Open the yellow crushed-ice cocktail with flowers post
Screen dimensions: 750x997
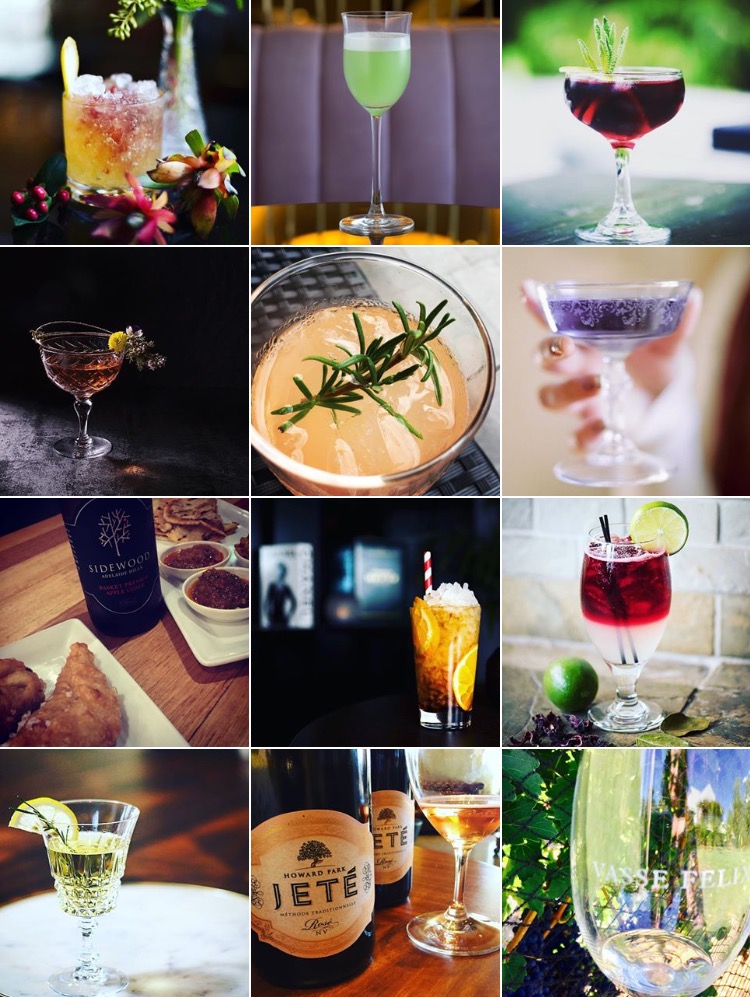click(x=124, y=122)
